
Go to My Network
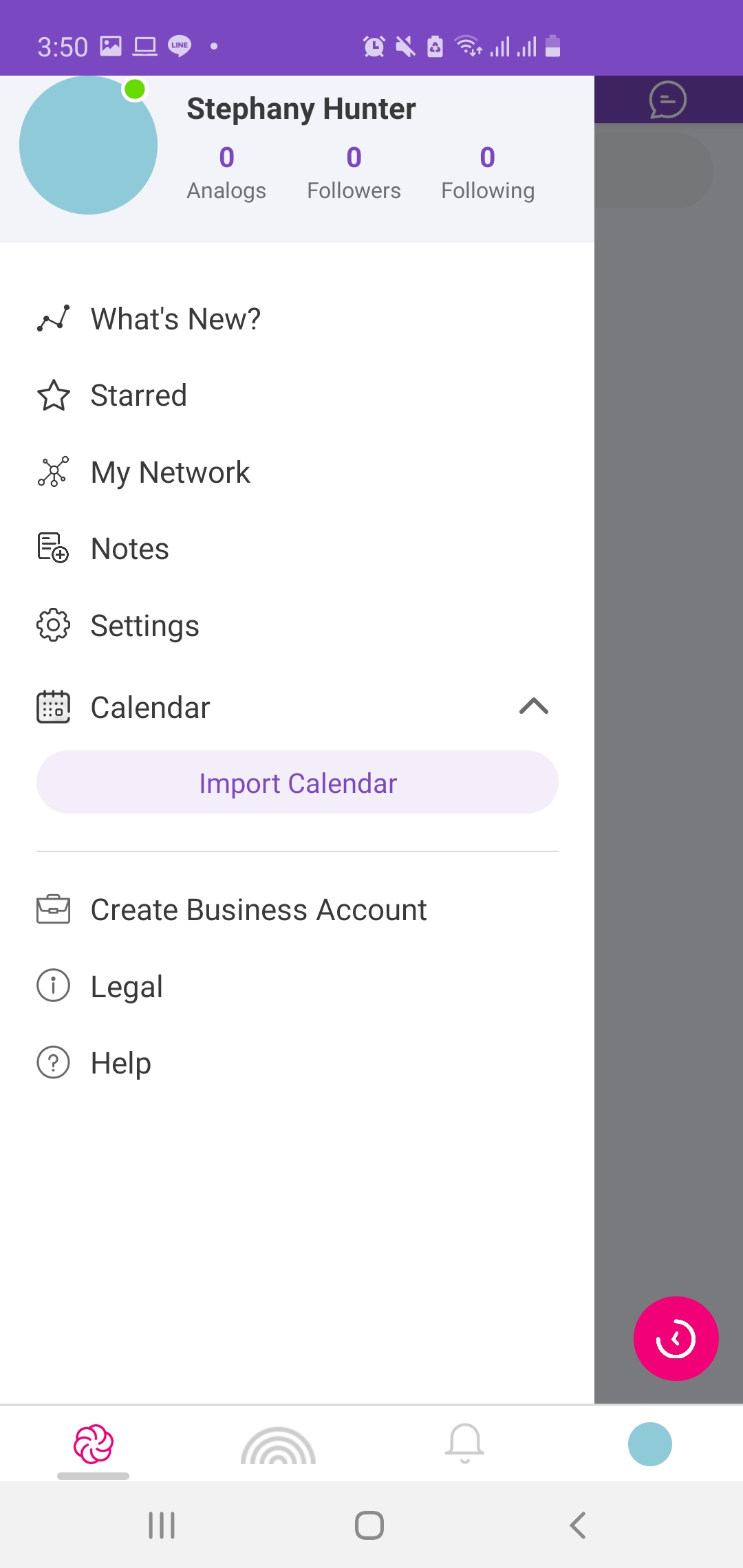tap(297, 472)
